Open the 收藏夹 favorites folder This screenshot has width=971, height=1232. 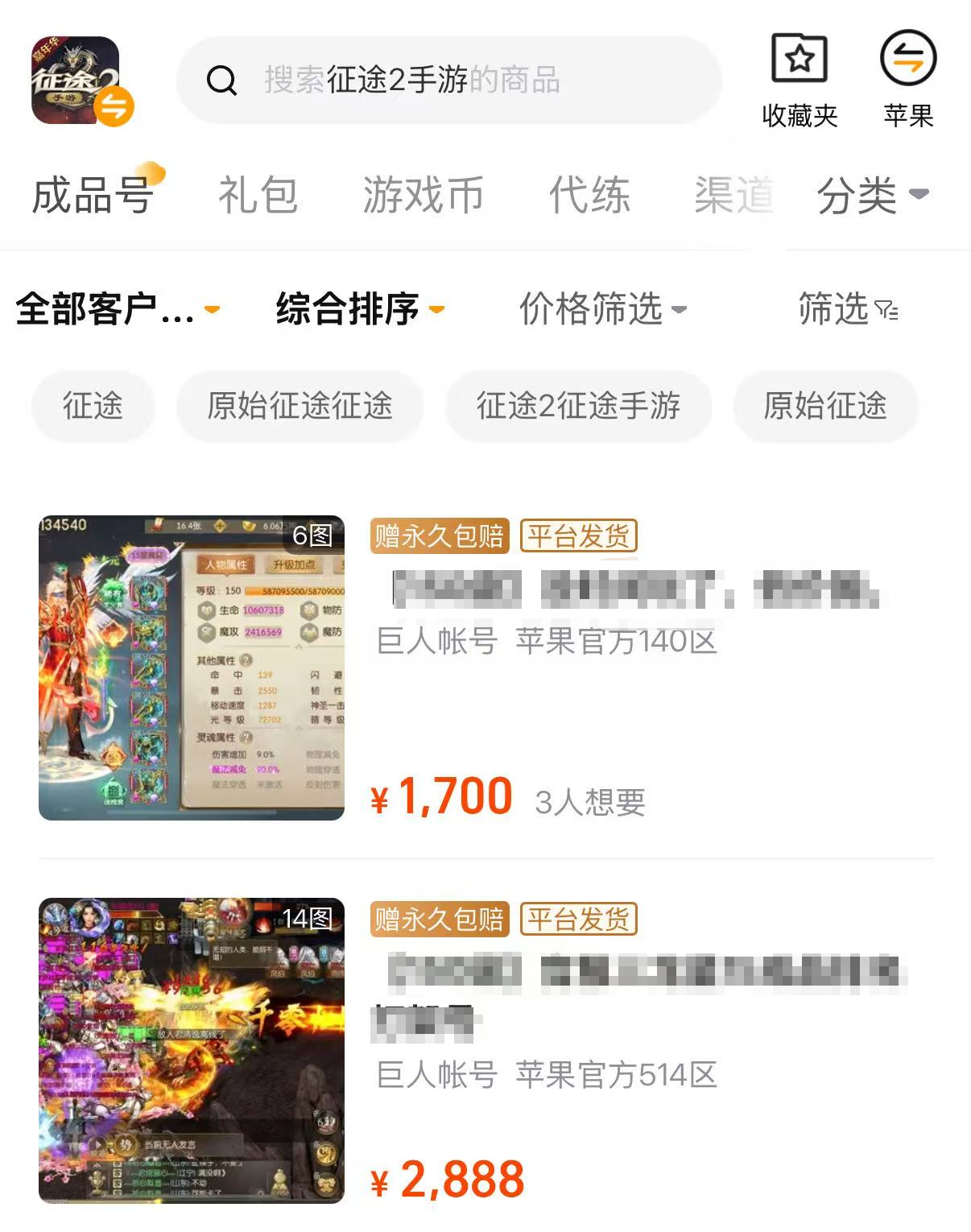click(799, 80)
